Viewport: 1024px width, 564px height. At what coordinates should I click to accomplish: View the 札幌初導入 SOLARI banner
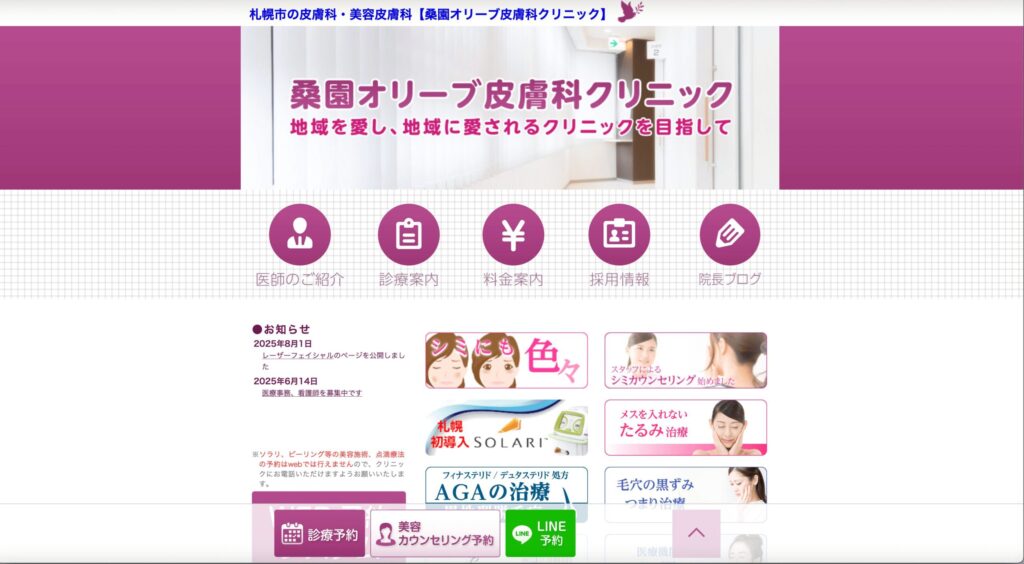[x=506, y=428]
